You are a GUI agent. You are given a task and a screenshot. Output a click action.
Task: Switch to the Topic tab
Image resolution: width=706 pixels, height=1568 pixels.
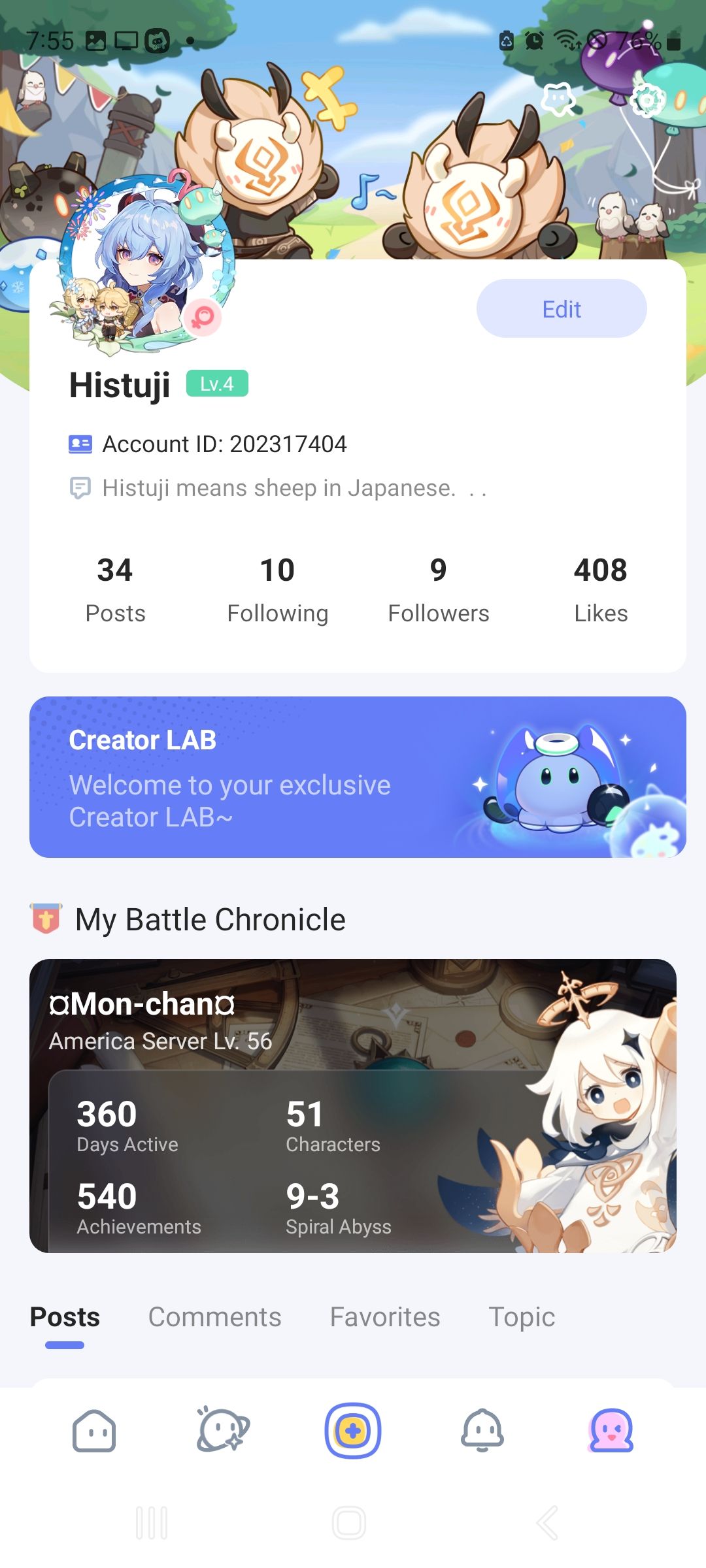[x=522, y=1316]
